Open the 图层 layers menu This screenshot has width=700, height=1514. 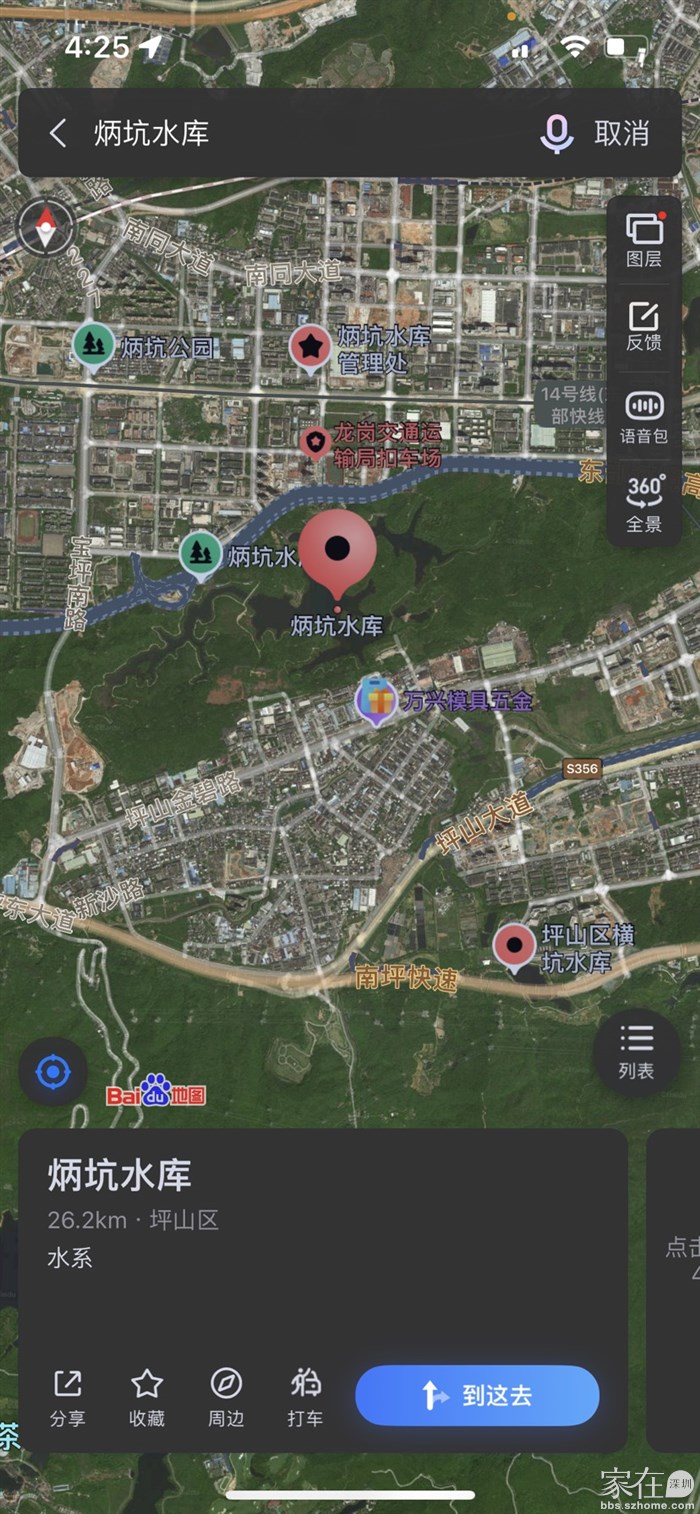644,241
